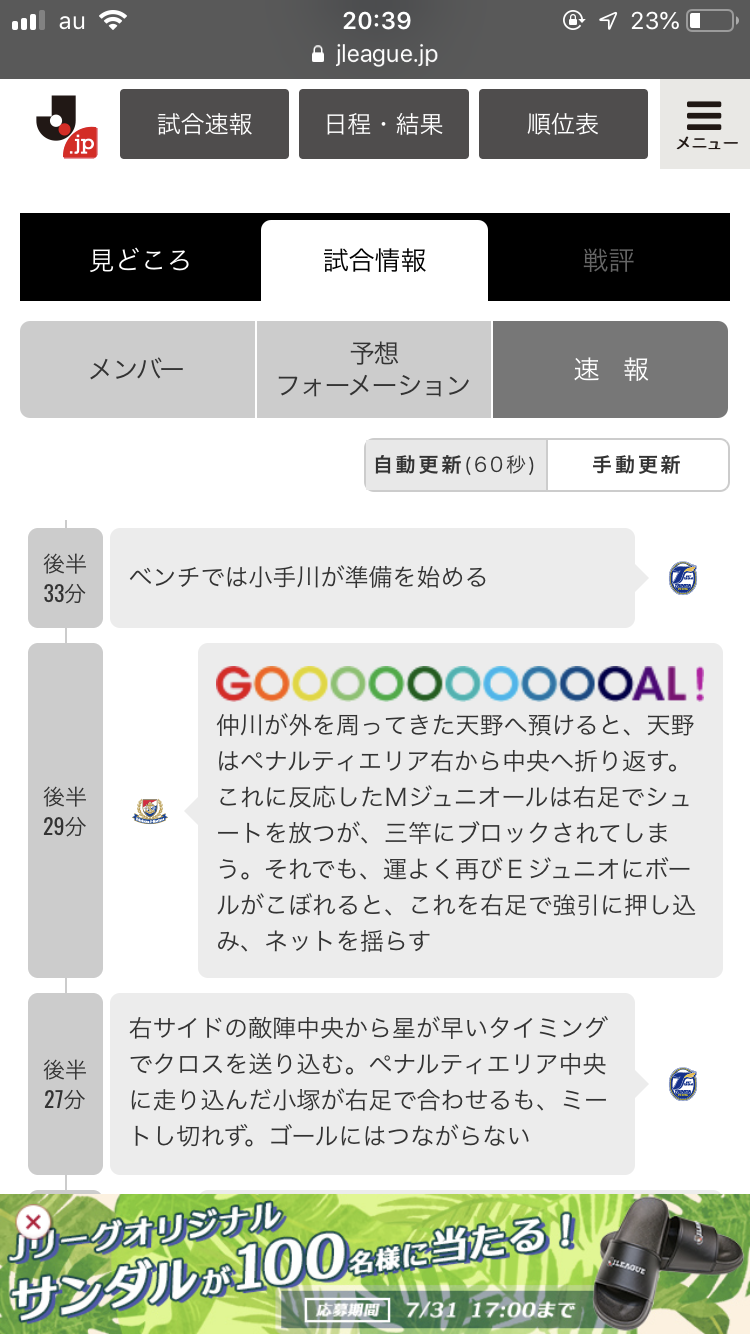Show the メンバー lineup
The image size is (750, 1334).
(137, 370)
